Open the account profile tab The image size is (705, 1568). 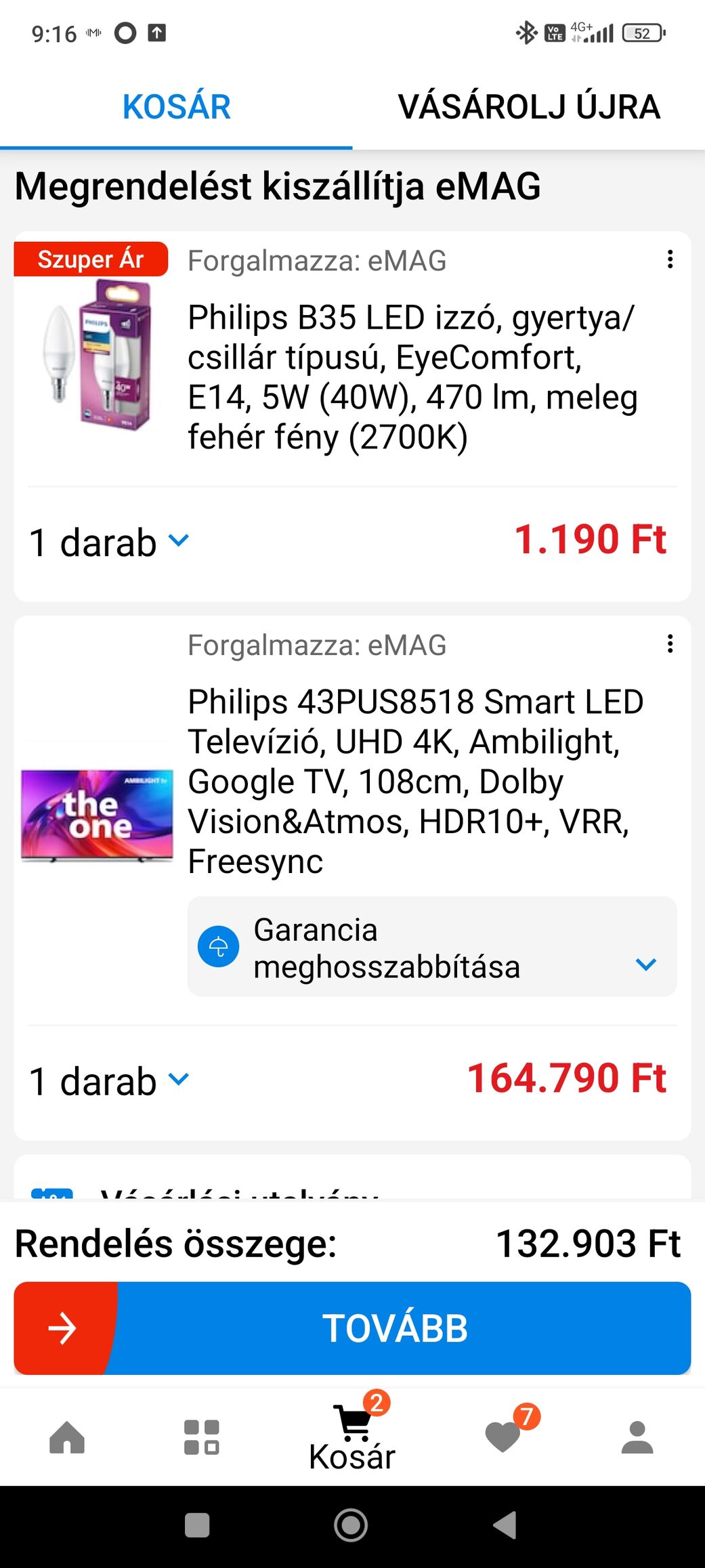tap(637, 1437)
